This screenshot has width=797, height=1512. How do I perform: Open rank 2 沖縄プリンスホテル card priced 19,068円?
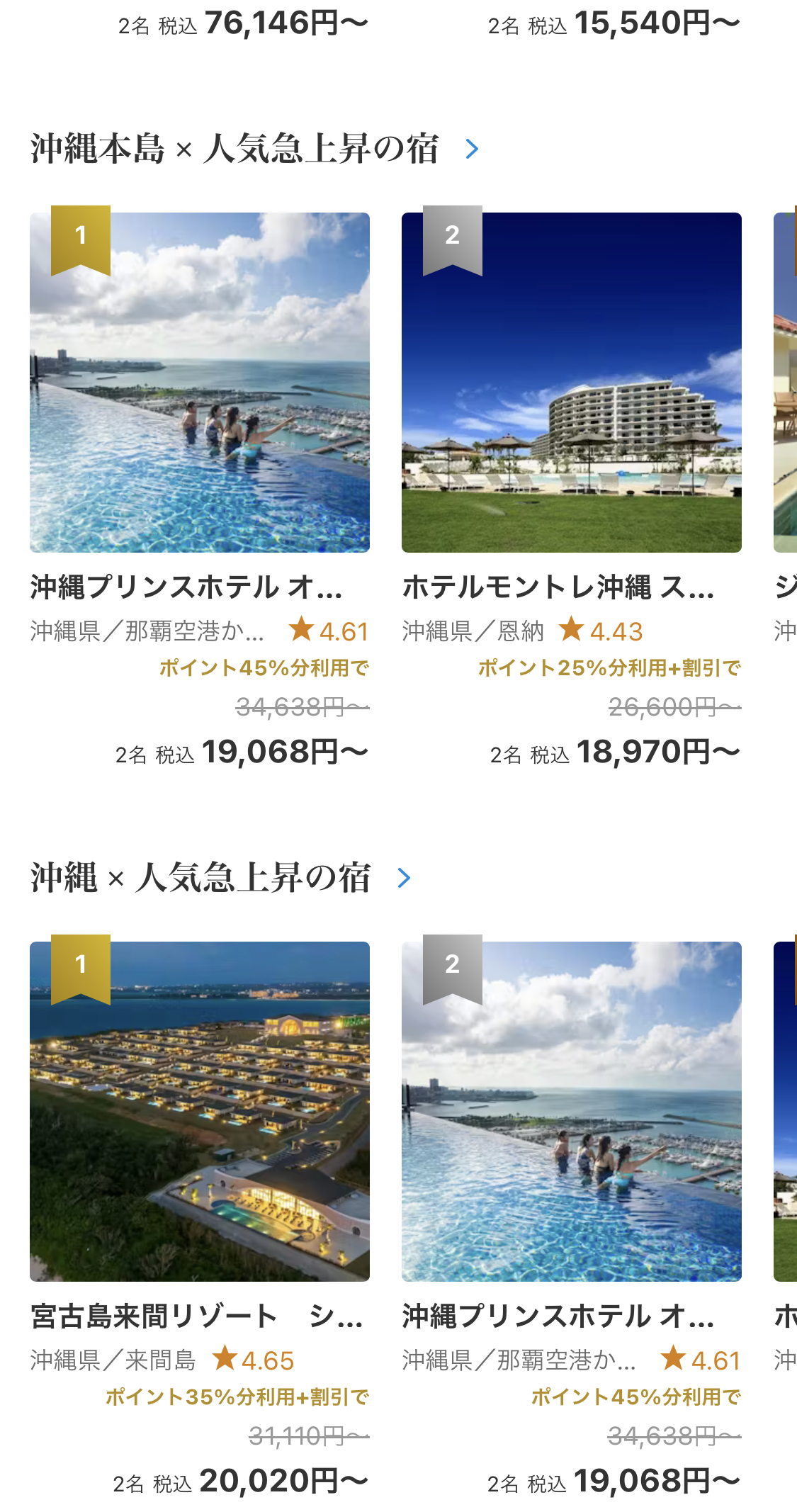point(571,1111)
